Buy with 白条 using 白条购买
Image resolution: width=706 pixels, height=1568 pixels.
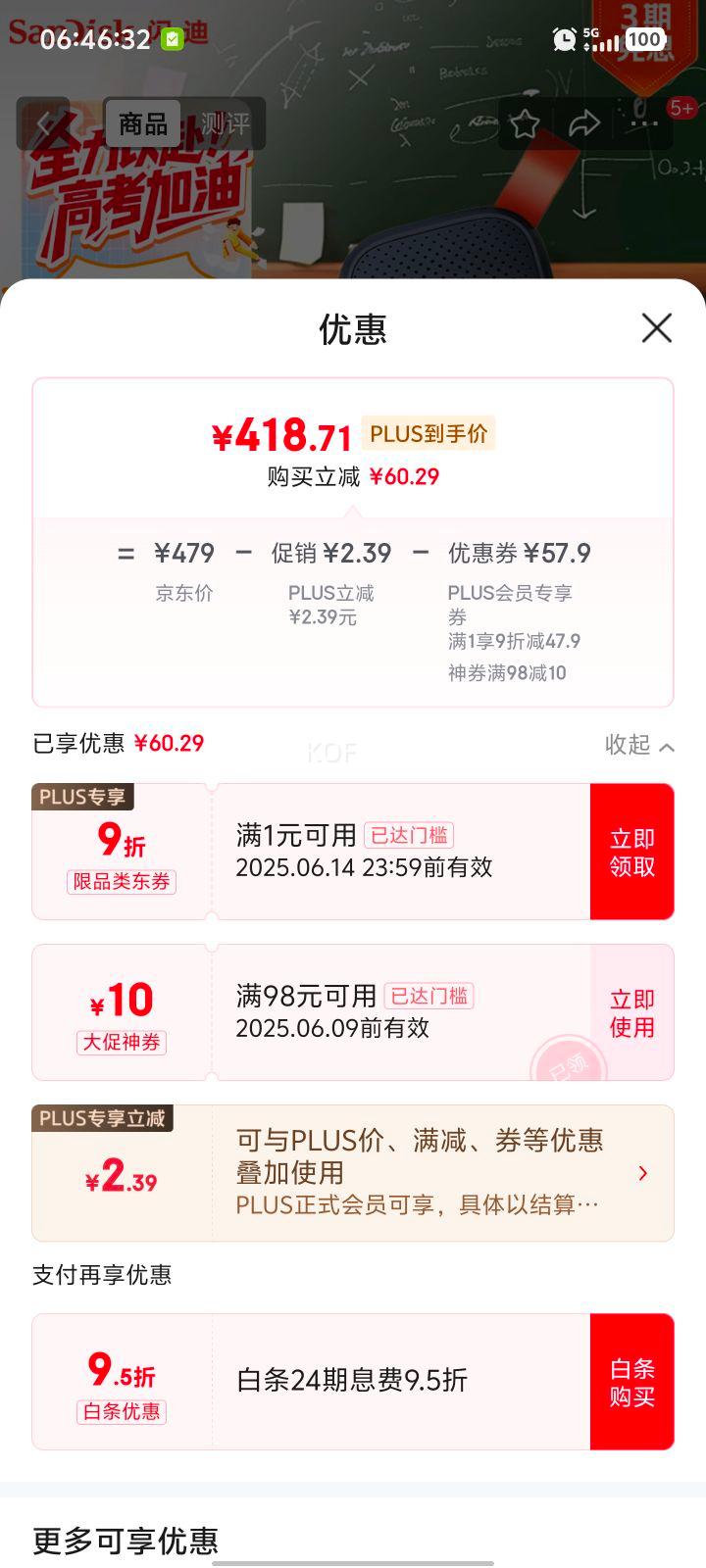[631, 1382]
